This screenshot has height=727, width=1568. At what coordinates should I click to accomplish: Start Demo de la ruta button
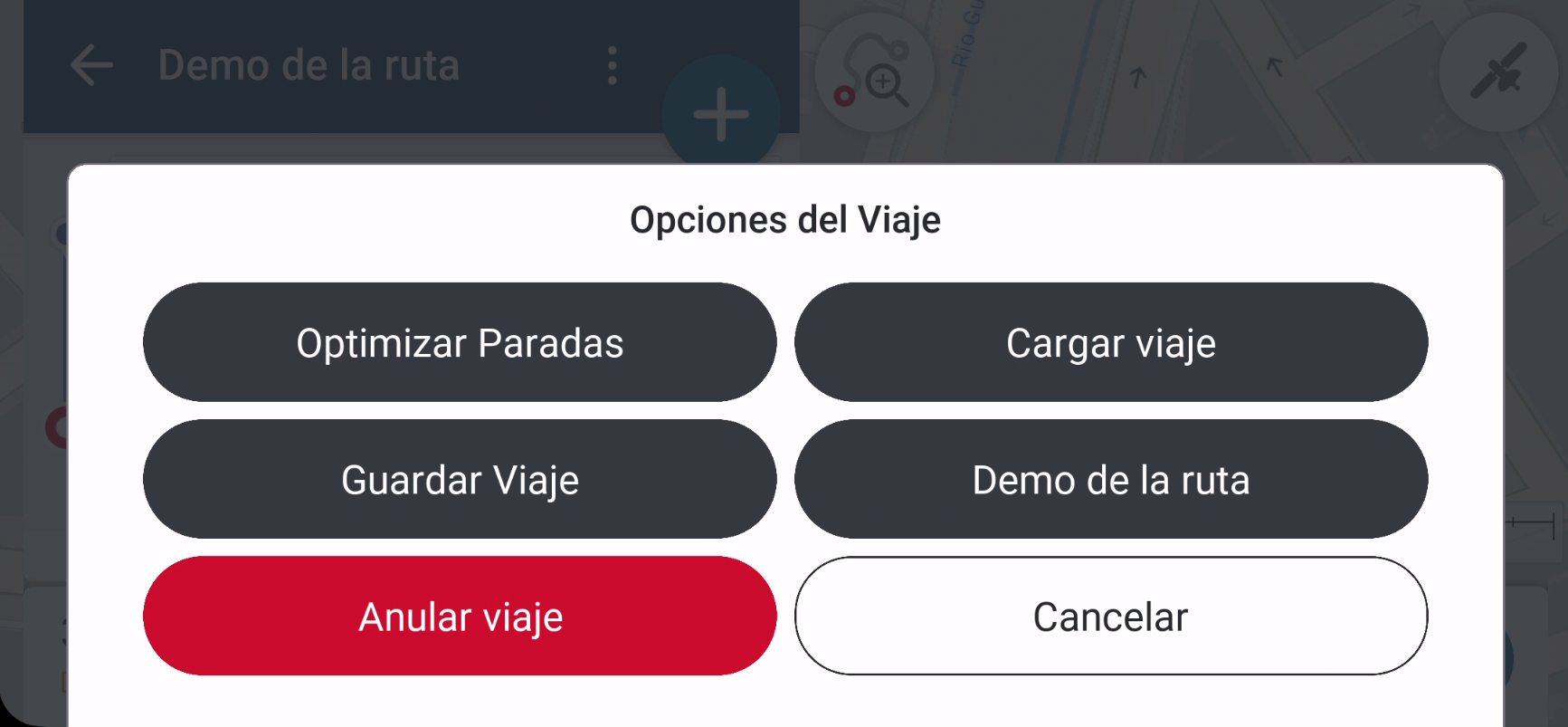(1111, 479)
